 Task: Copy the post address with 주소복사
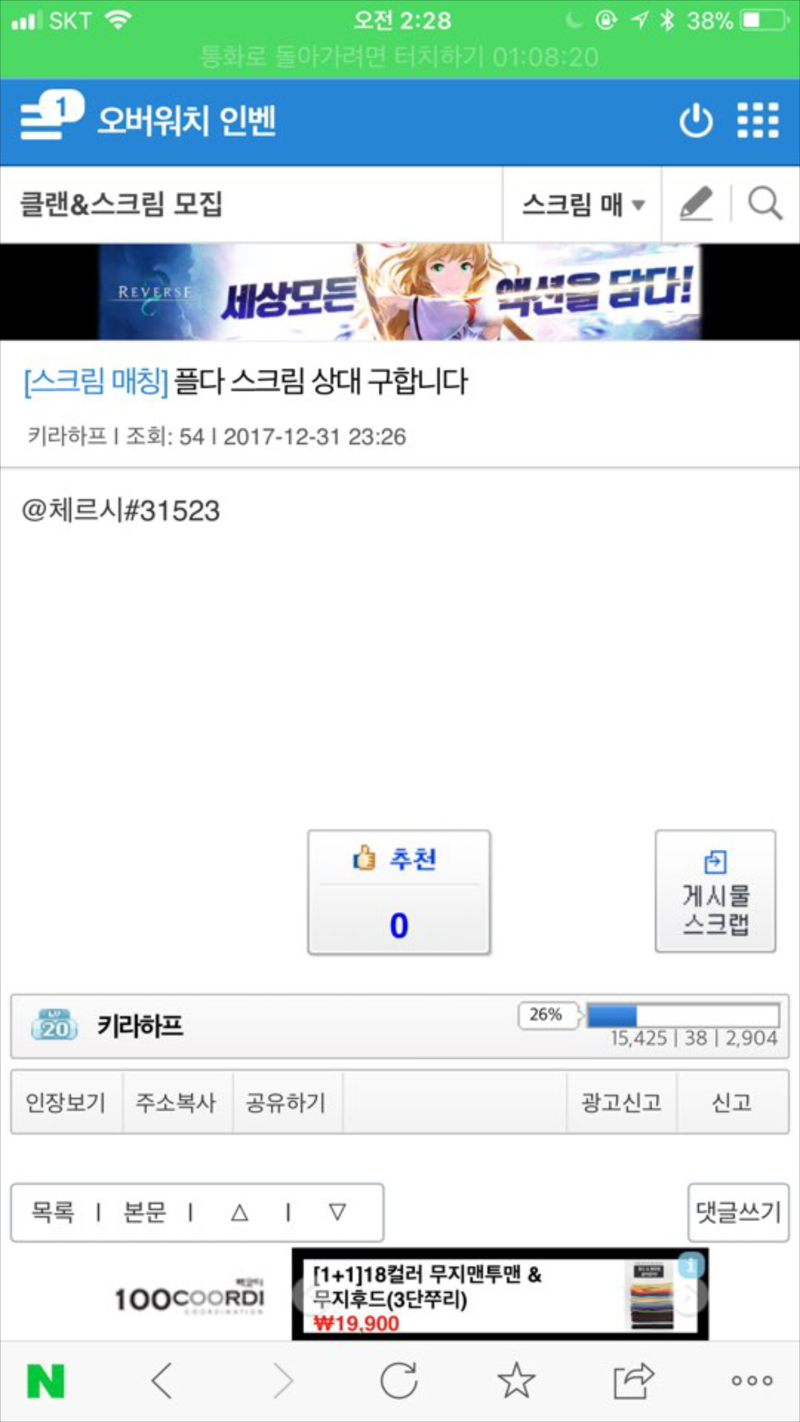[176, 1103]
